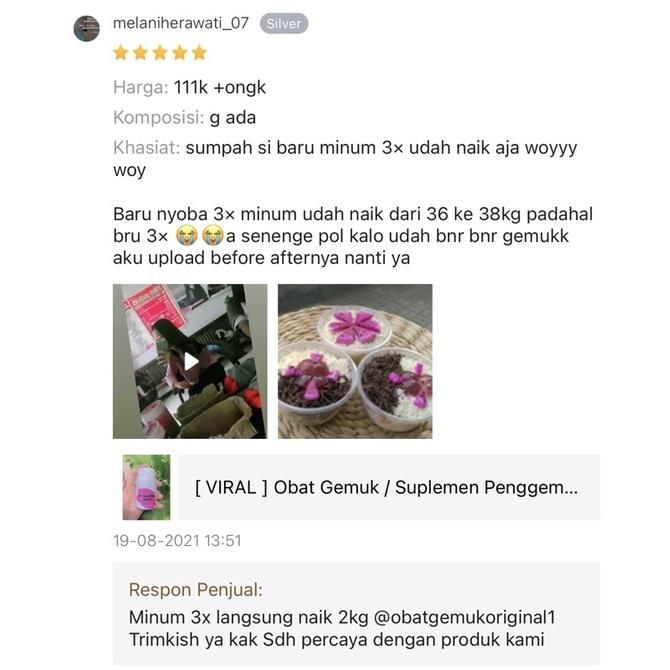The width and height of the screenshot is (670, 670).
Task: Tap the reviewer's profile avatar
Action: [87, 28]
